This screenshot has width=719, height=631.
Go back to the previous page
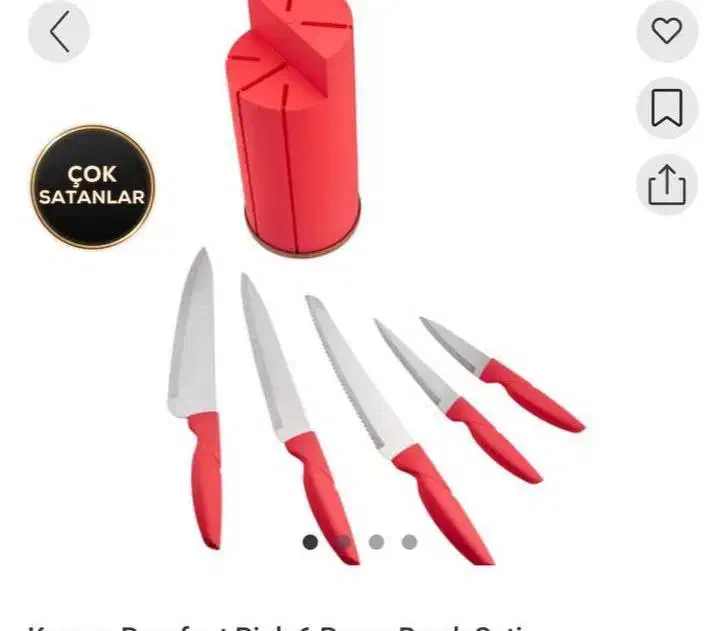tap(59, 32)
